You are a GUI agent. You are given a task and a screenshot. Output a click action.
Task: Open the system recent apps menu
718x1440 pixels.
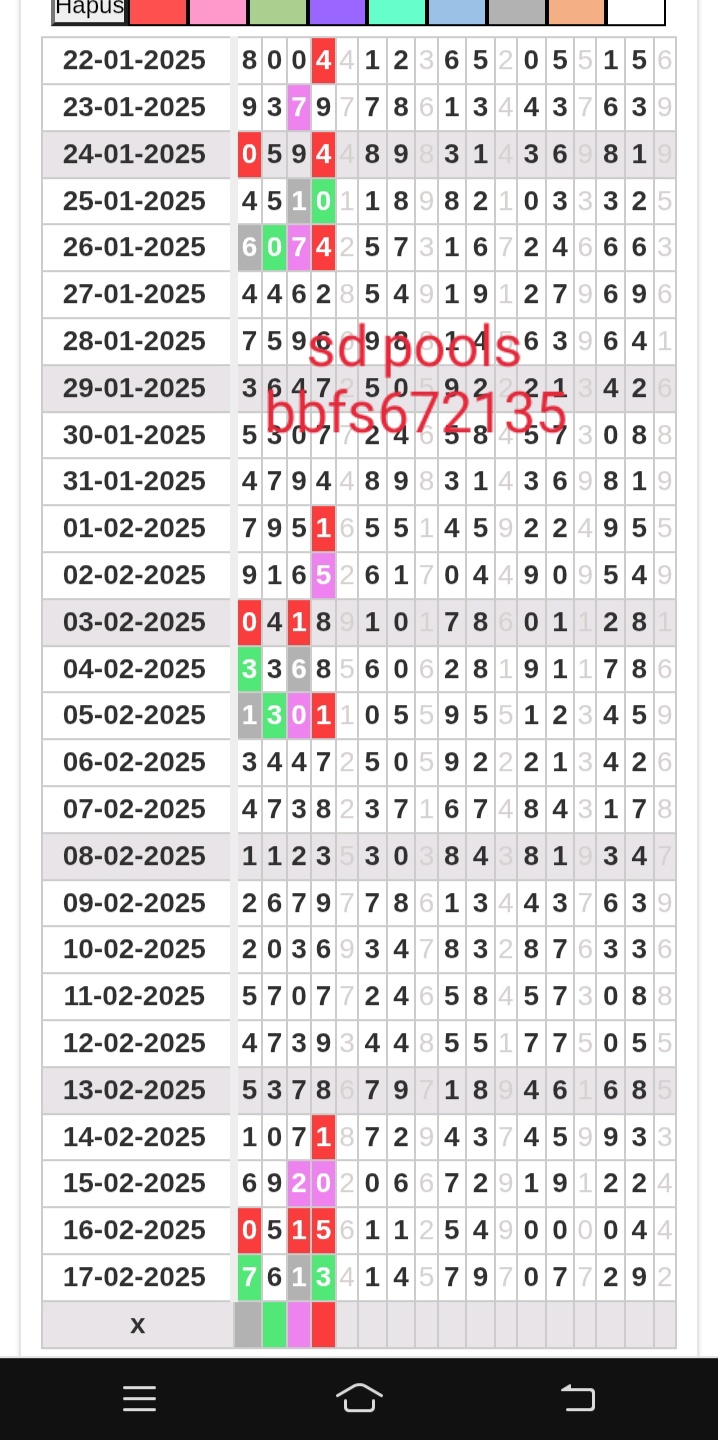point(140,1398)
